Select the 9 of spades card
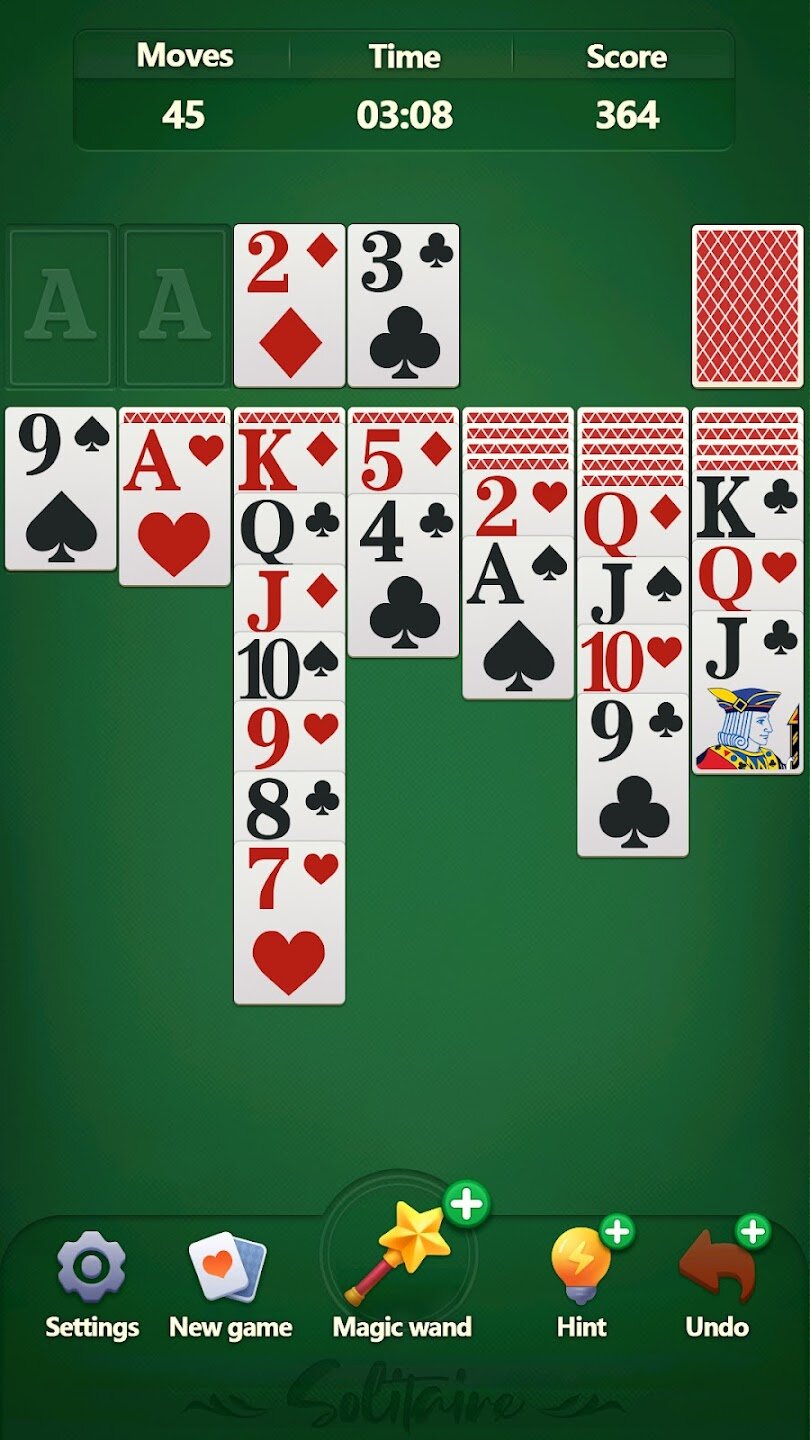This screenshot has height=1440, width=810. coord(61,490)
